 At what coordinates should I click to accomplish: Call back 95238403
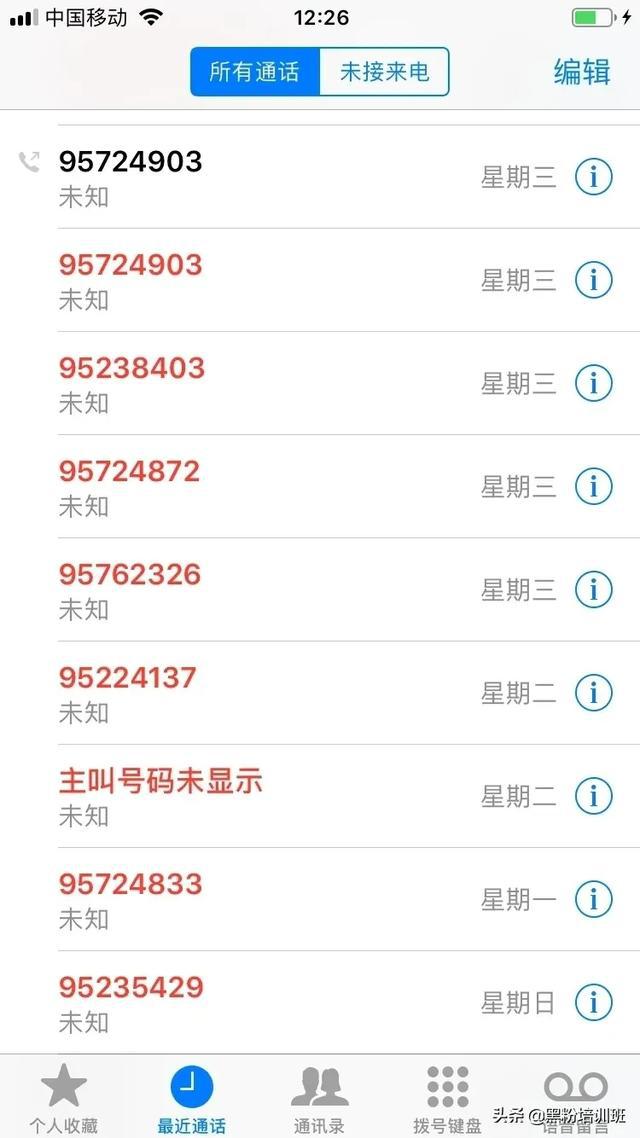(x=131, y=368)
